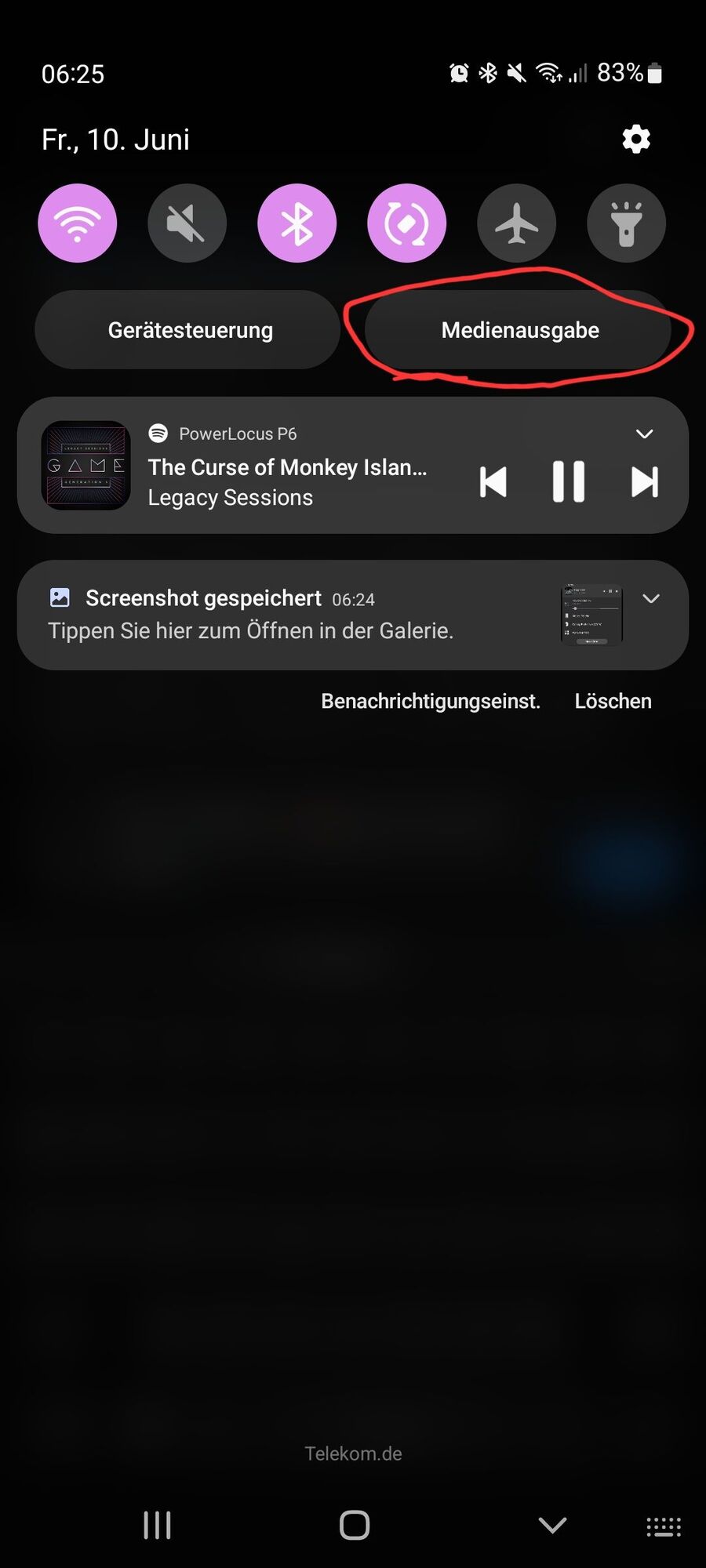
Task: Skip to next track
Action: 644,481
